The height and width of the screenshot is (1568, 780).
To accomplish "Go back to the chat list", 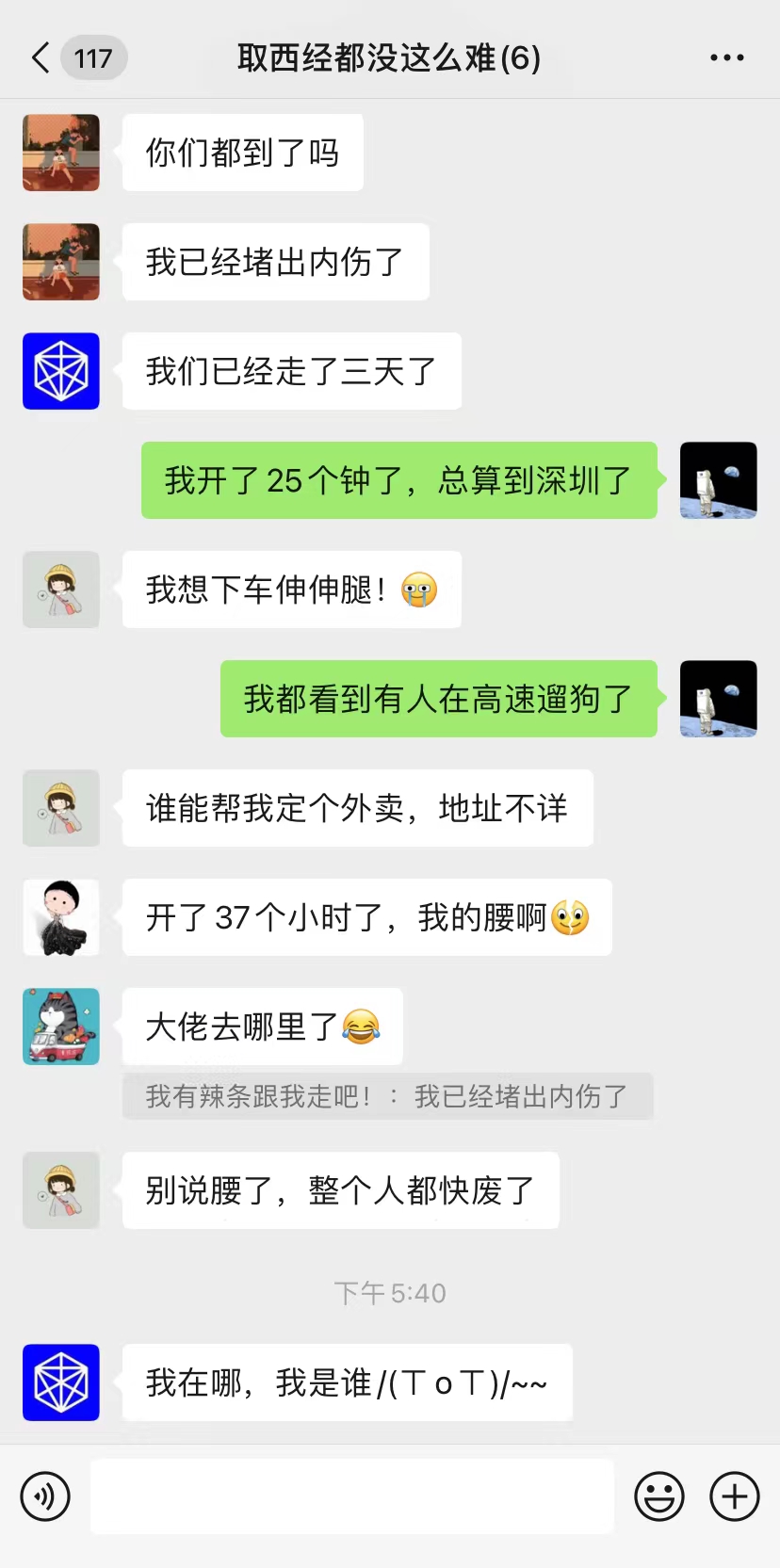I will (x=41, y=58).
